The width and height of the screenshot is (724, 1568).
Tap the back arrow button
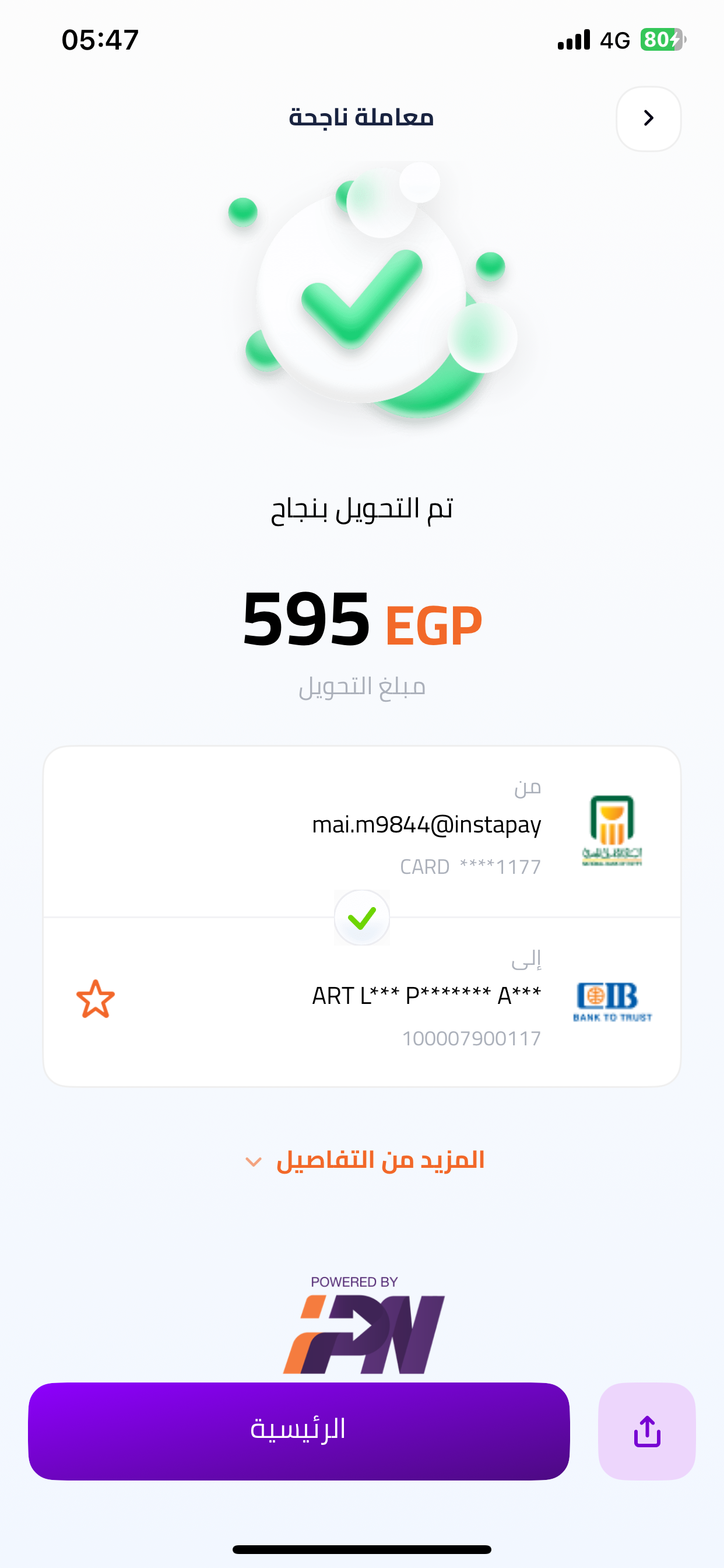coord(648,118)
